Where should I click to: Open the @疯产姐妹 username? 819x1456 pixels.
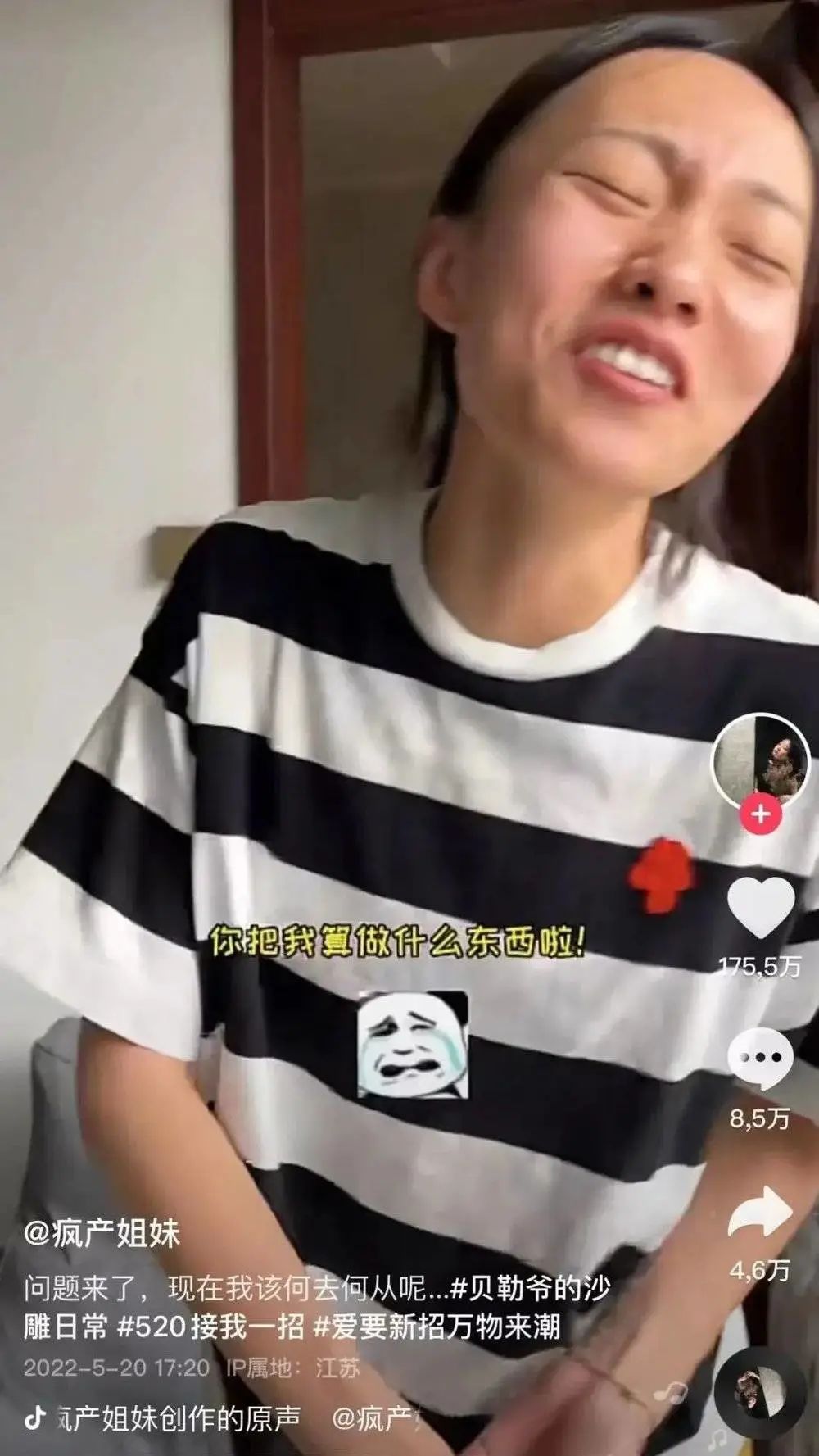(102, 1232)
